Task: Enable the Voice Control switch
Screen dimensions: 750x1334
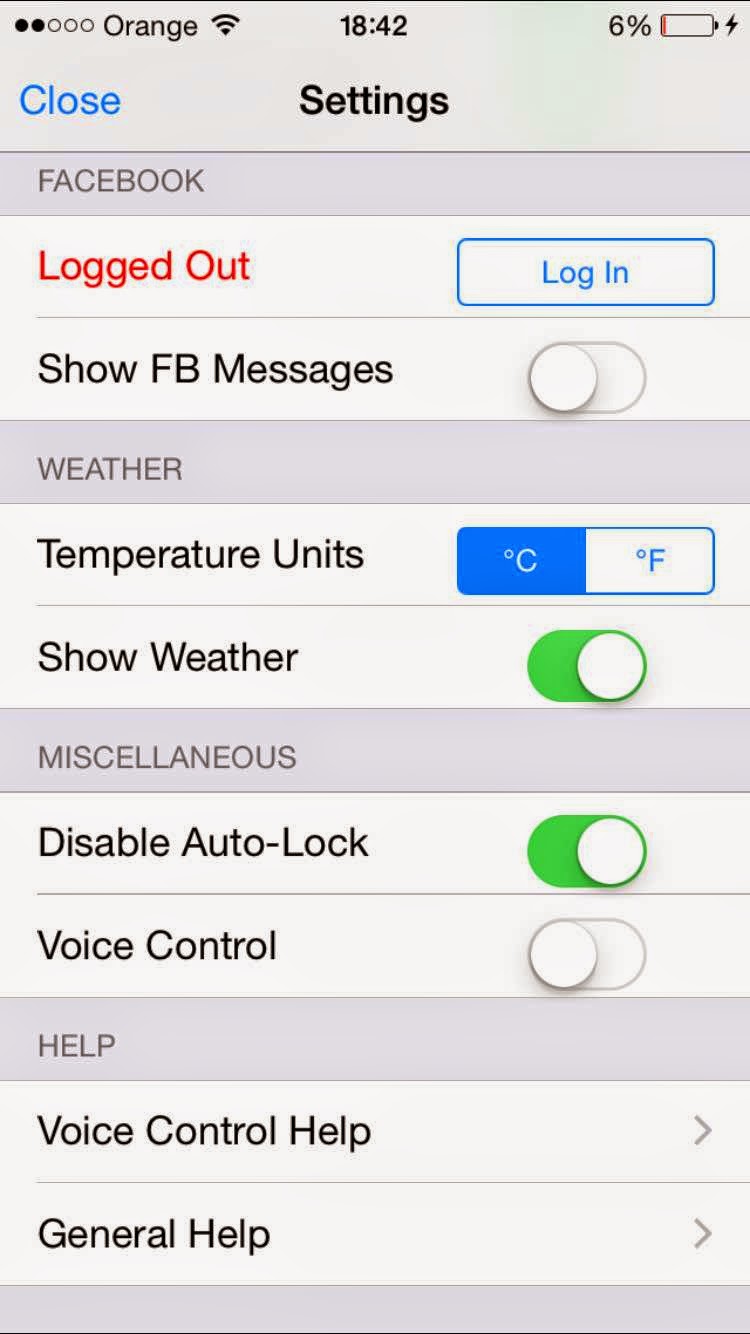Action: point(587,954)
